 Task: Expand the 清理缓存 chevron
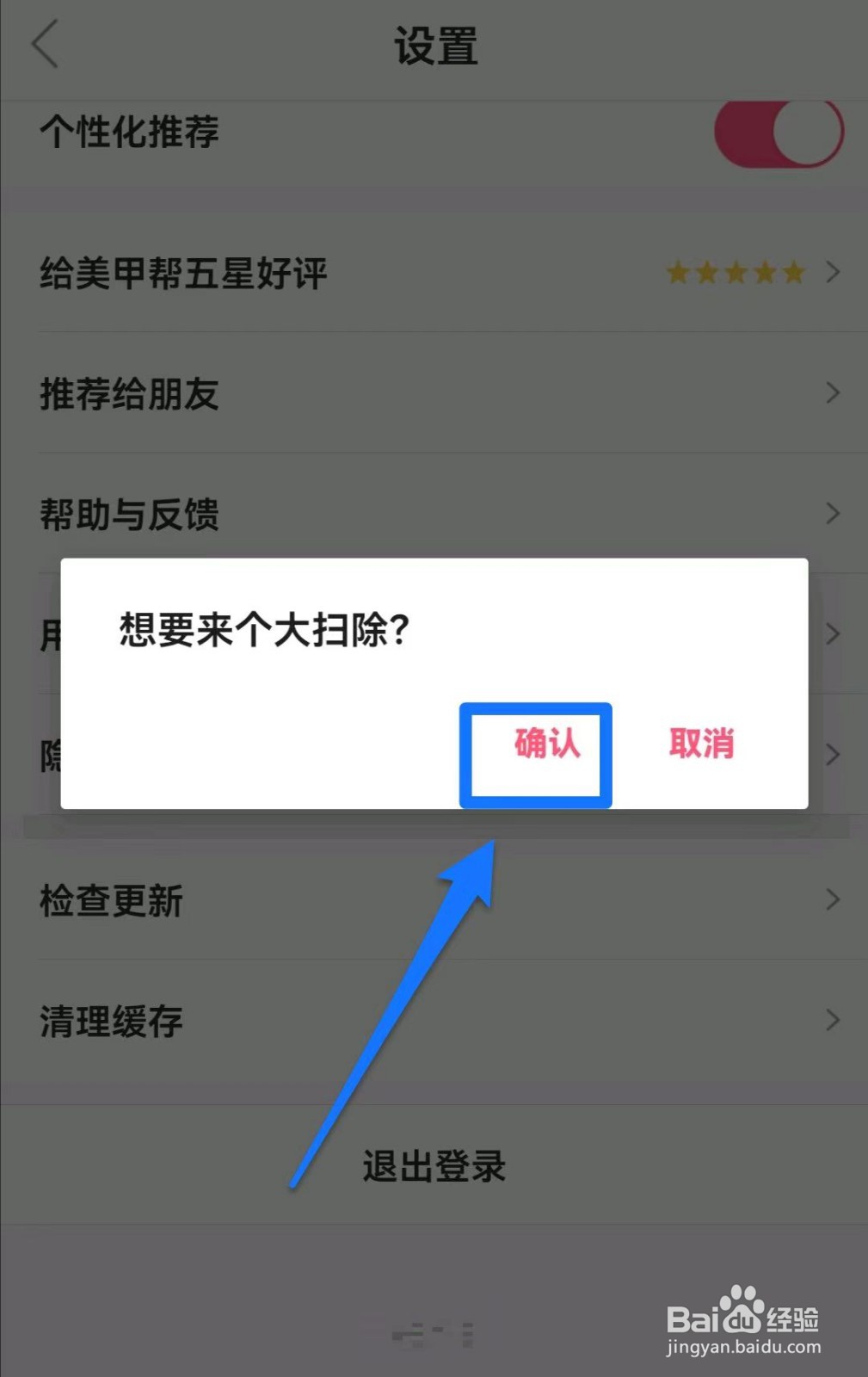click(x=832, y=1021)
